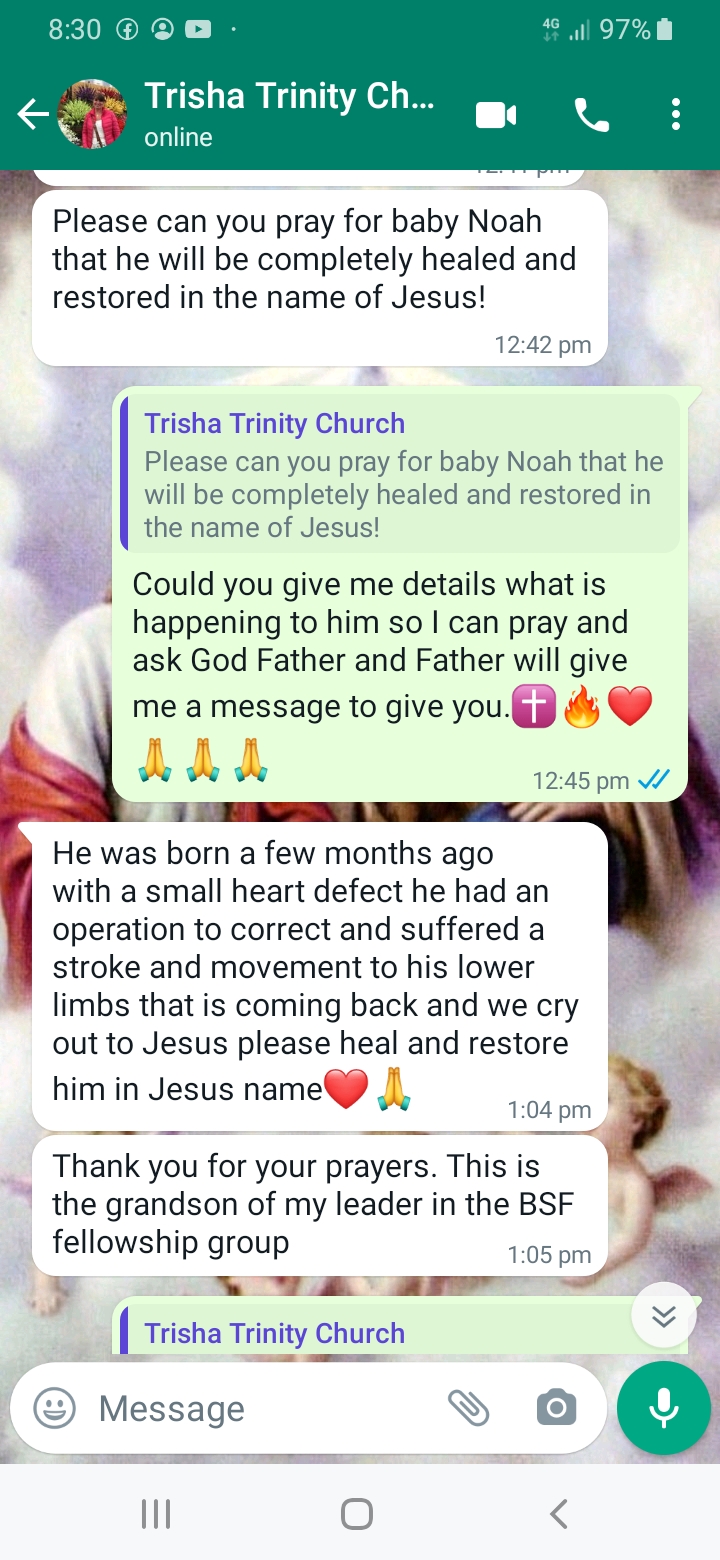Focus the Message text field
This screenshot has height=1560, width=720.
tap(260, 1408)
